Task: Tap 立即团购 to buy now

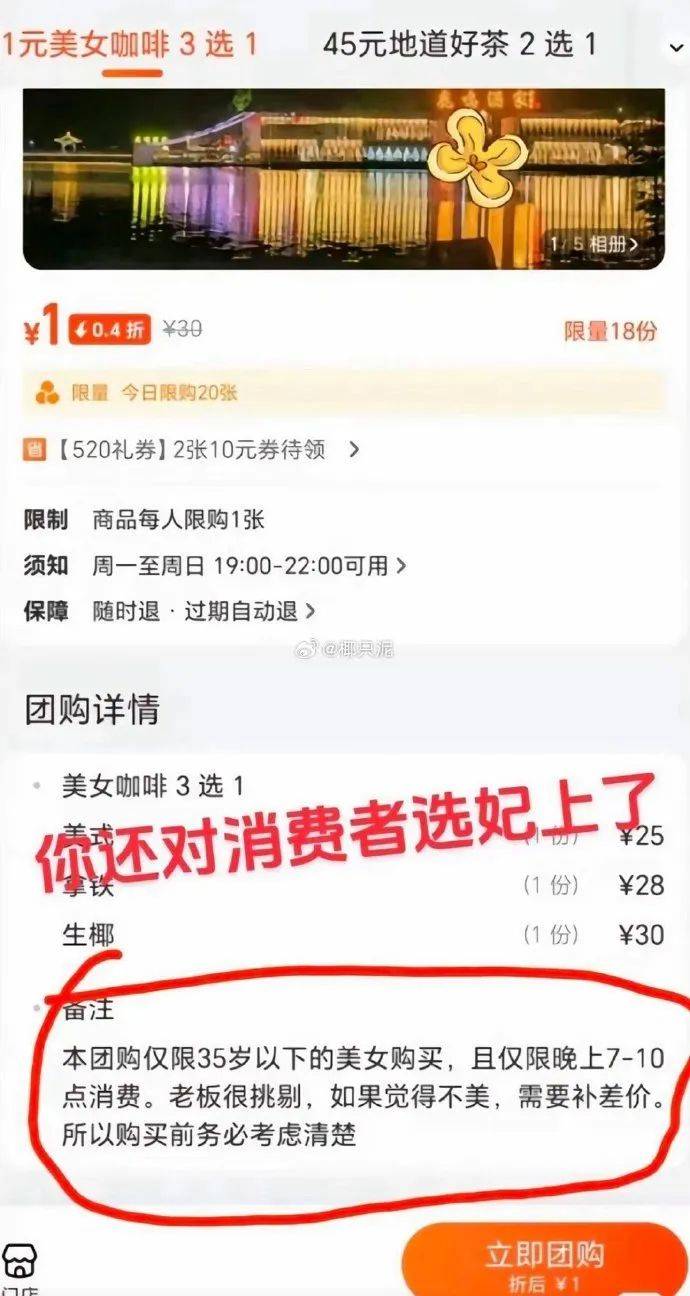Action: click(x=544, y=1261)
